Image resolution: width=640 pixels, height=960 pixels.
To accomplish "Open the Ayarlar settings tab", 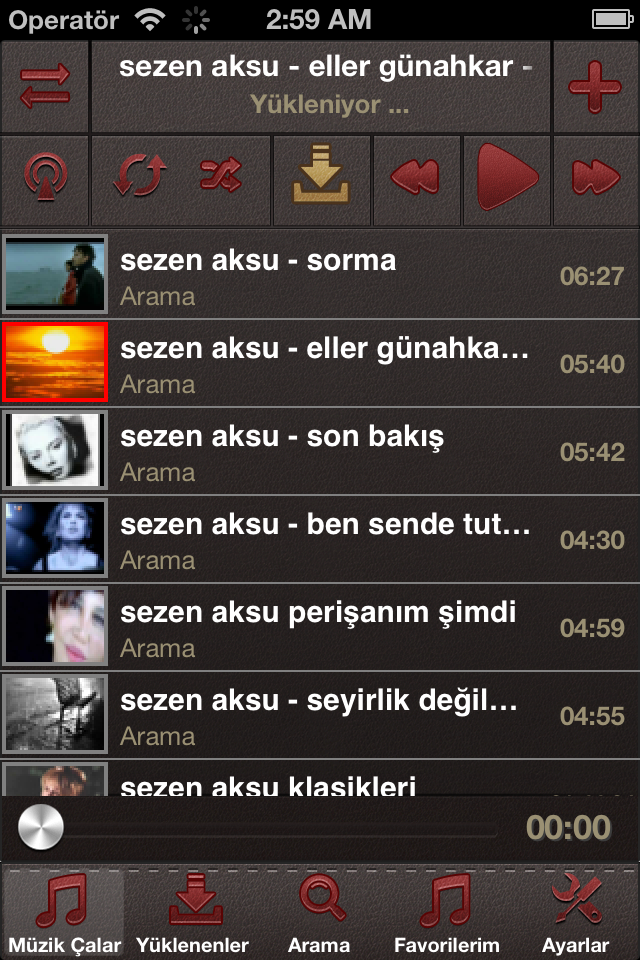I will click(575, 914).
